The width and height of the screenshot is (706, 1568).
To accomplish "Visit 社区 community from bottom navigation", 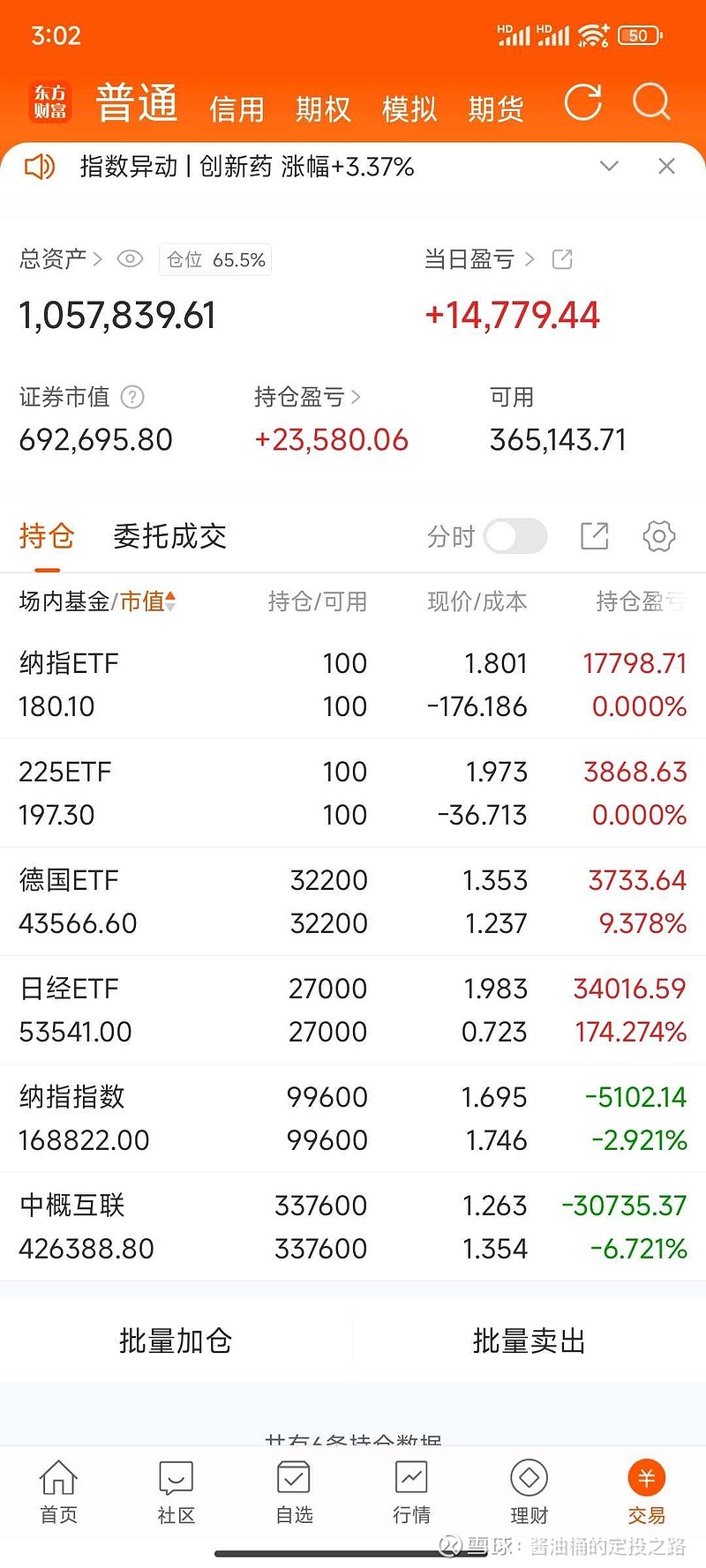I will tap(175, 1492).
